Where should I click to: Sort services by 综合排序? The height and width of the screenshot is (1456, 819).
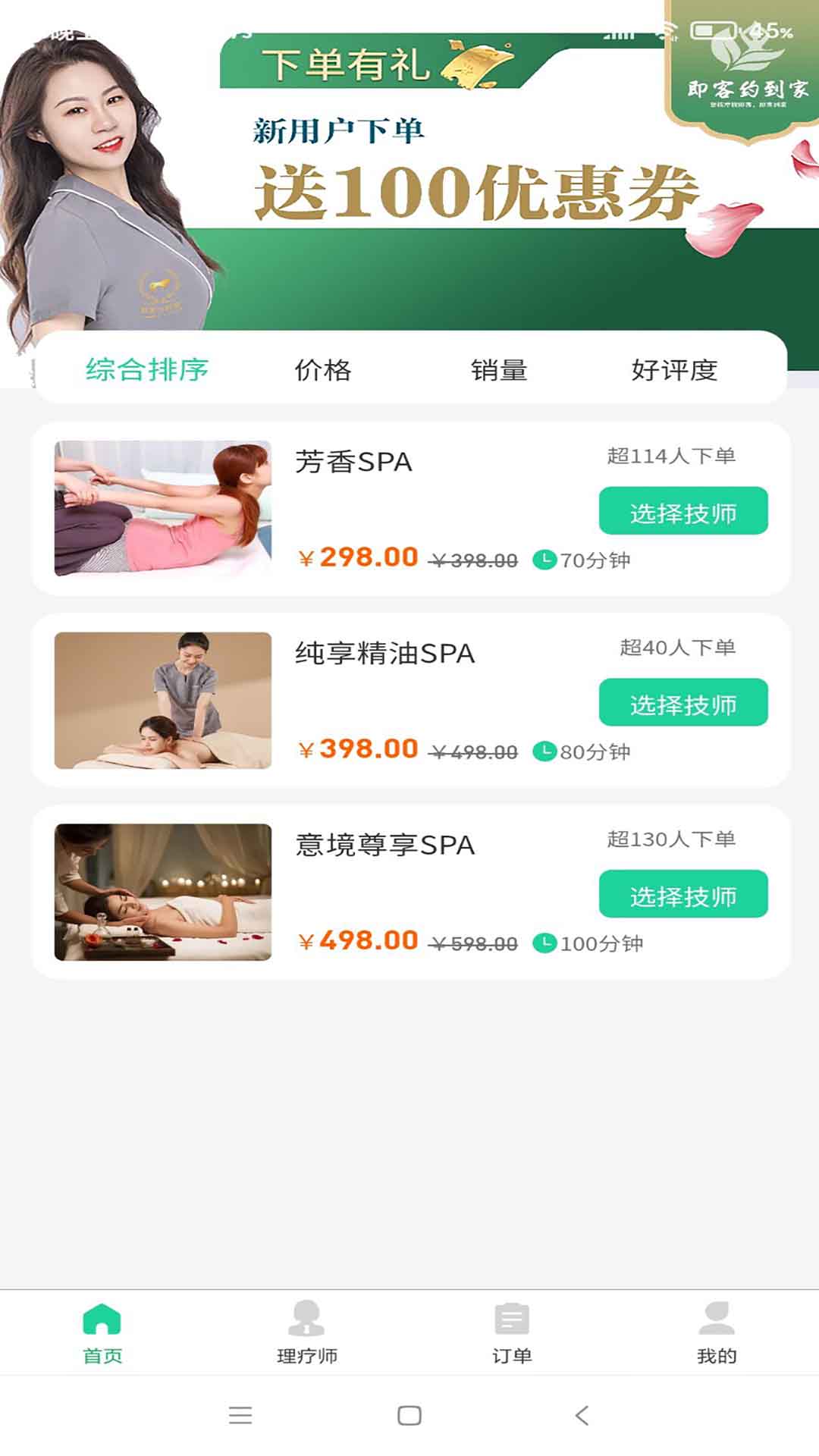(x=147, y=370)
